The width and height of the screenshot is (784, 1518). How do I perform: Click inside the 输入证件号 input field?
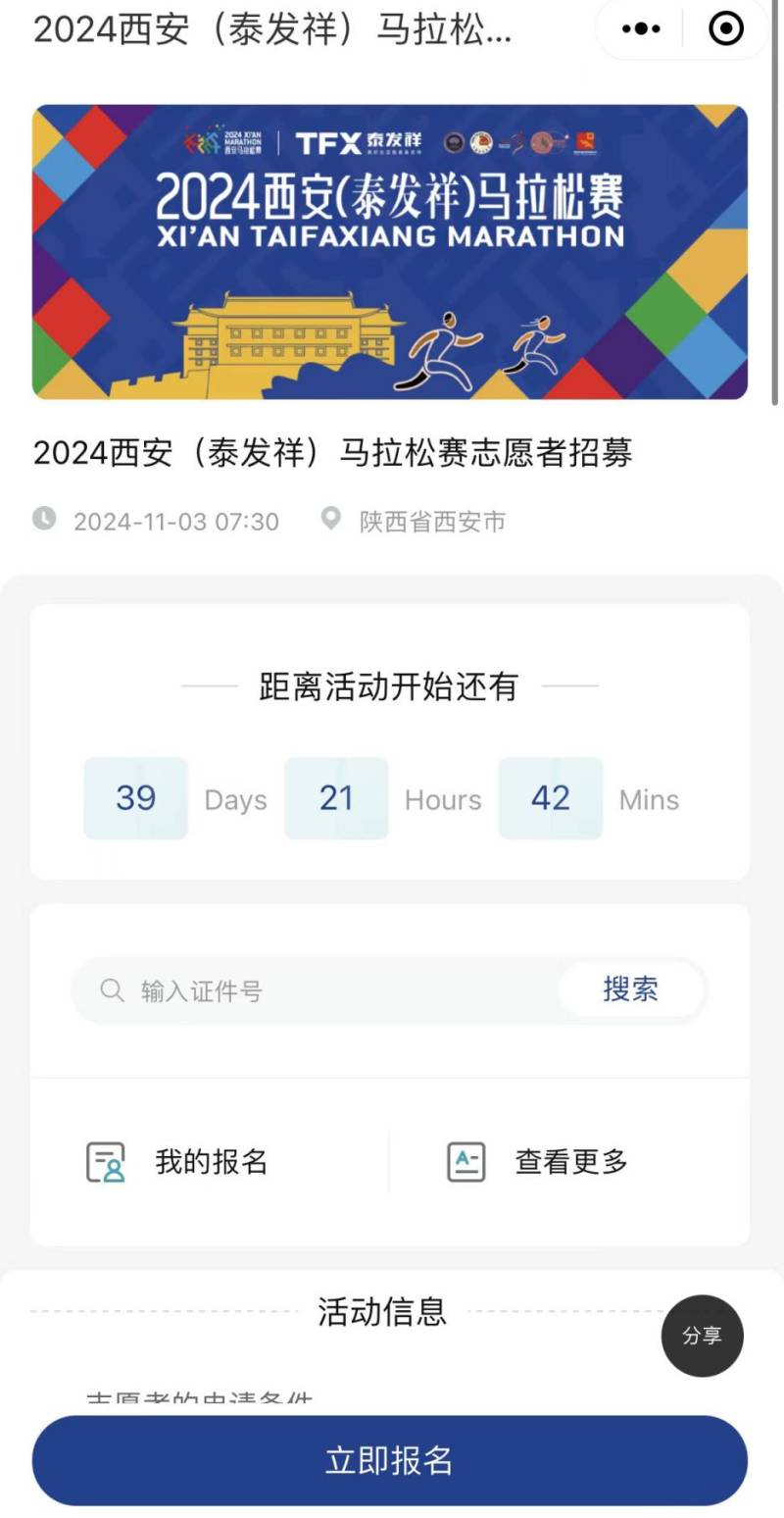(x=294, y=990)
